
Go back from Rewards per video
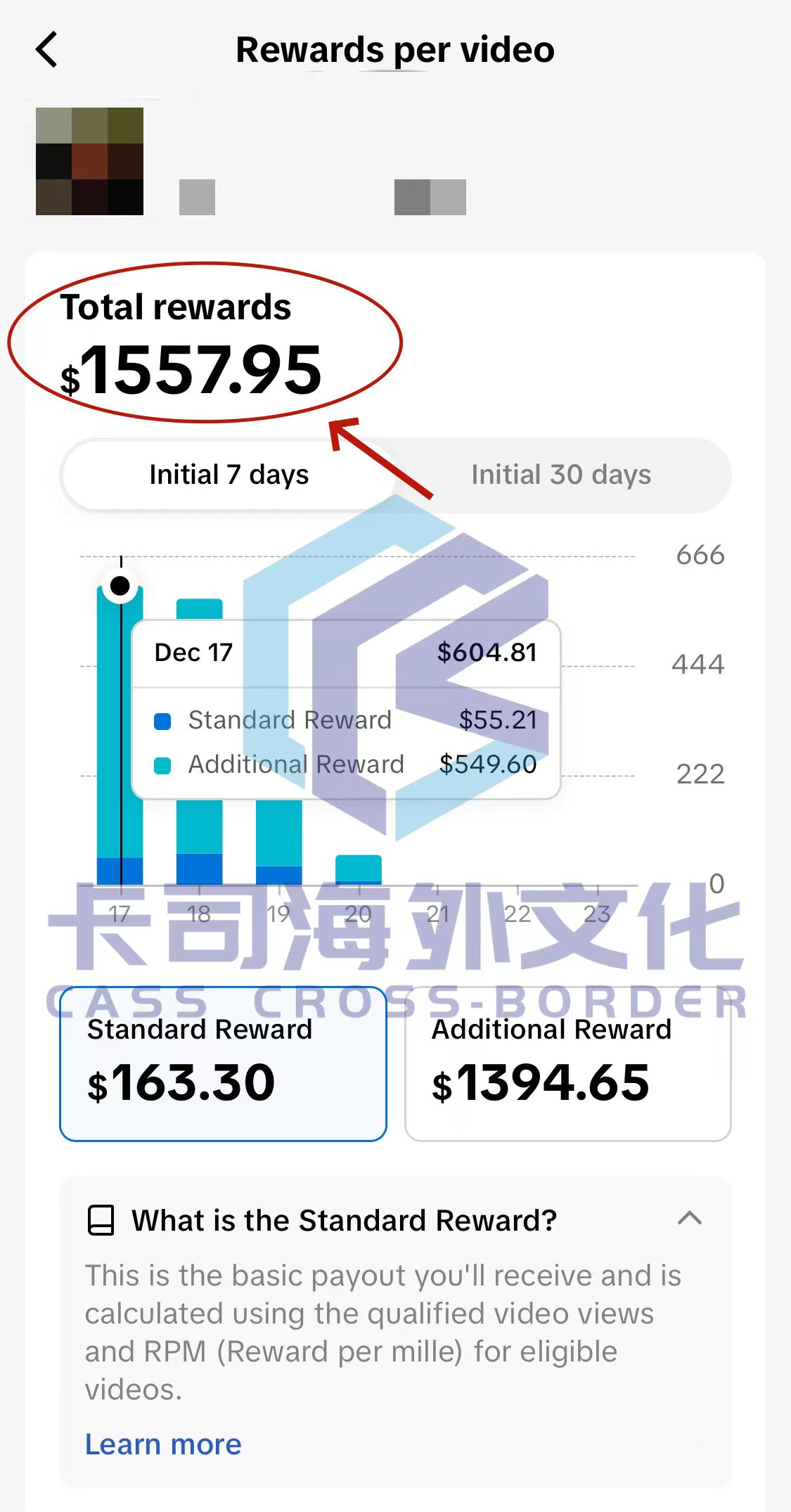(46, 50)
